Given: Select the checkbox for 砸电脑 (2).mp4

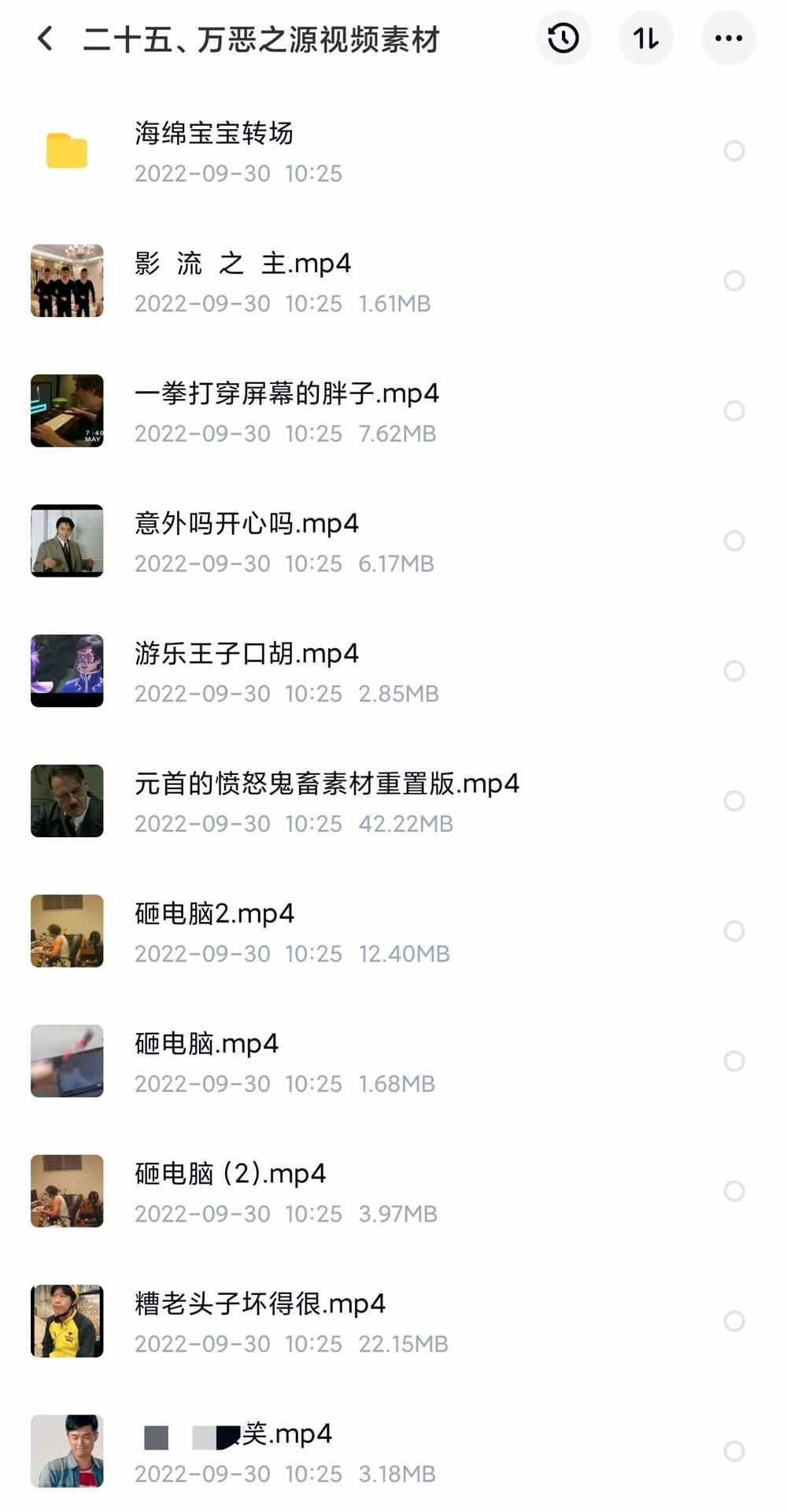Looking at the screenshot, I should pyautogui.click(x=734, y=1191).
